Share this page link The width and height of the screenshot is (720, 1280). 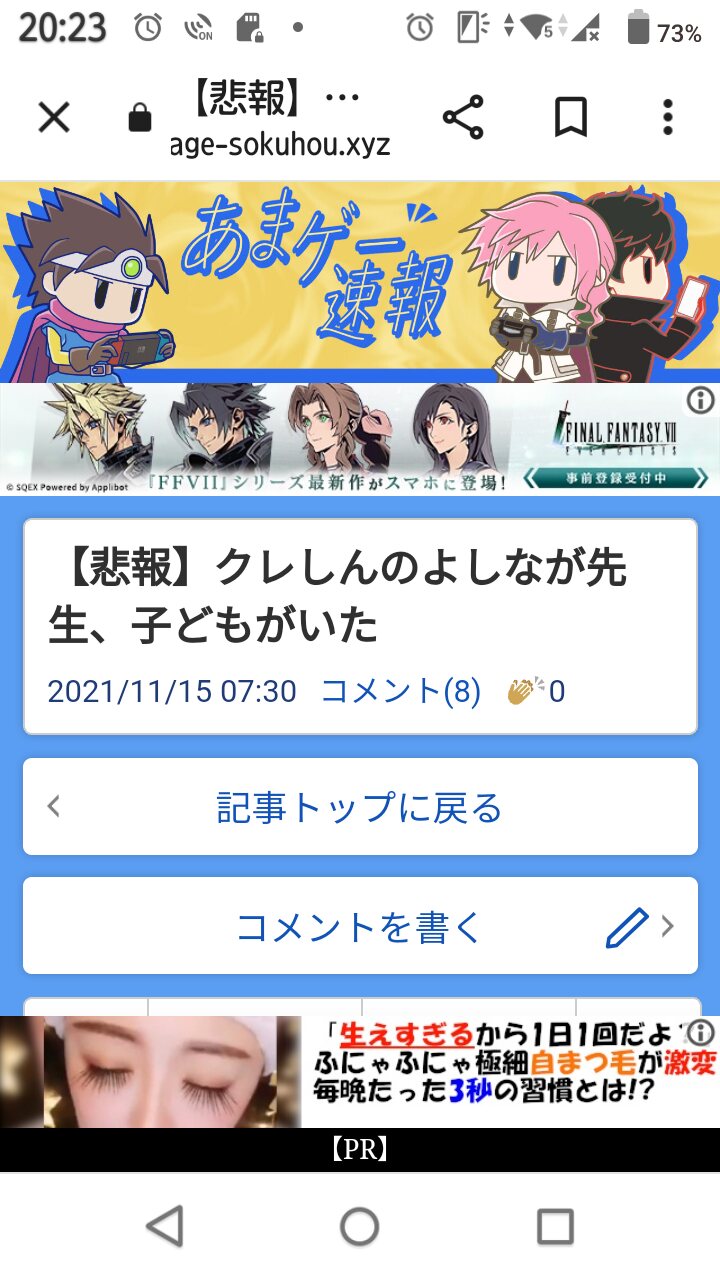[463, 118]
